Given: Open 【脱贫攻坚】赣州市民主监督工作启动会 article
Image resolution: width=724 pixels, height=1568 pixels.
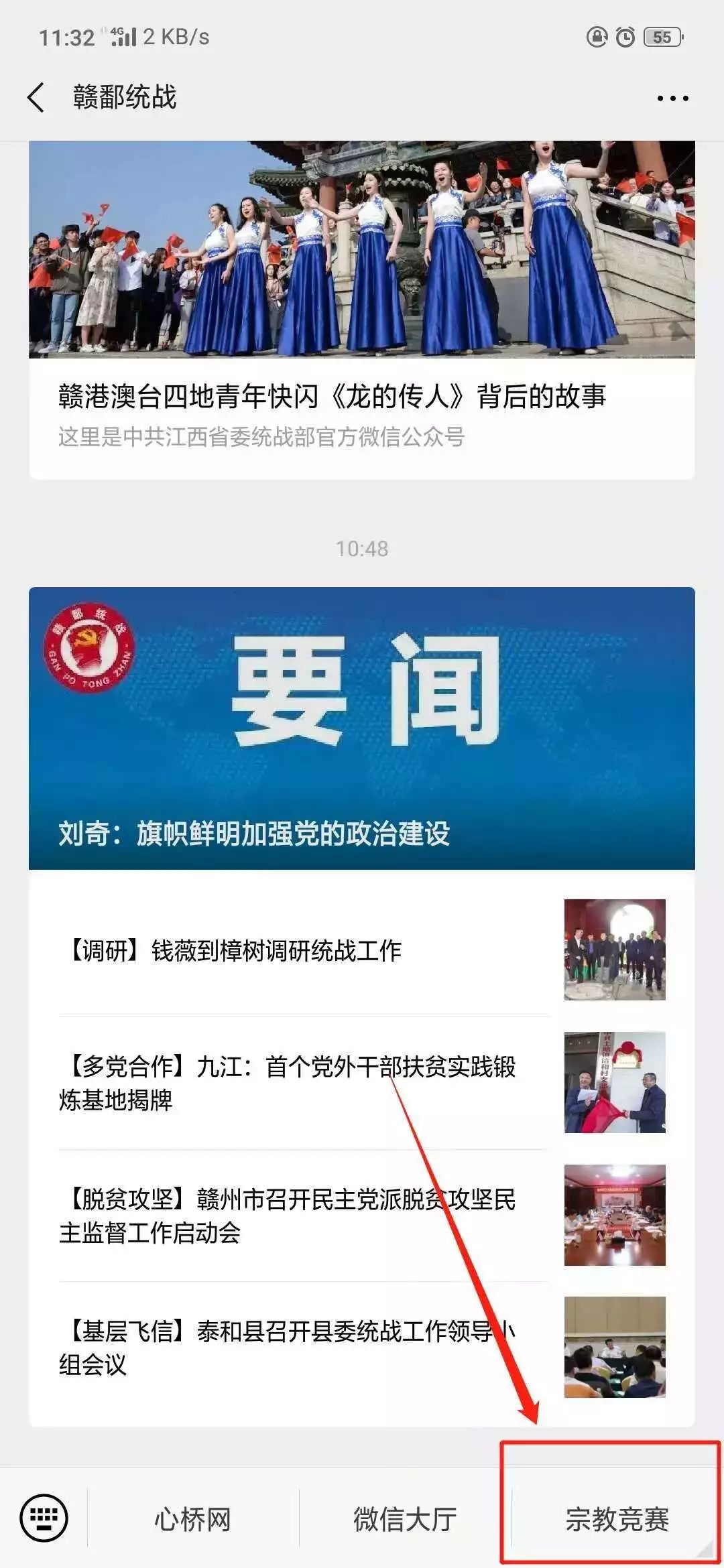Looking at the screenshot, I should click(362, 1216).
